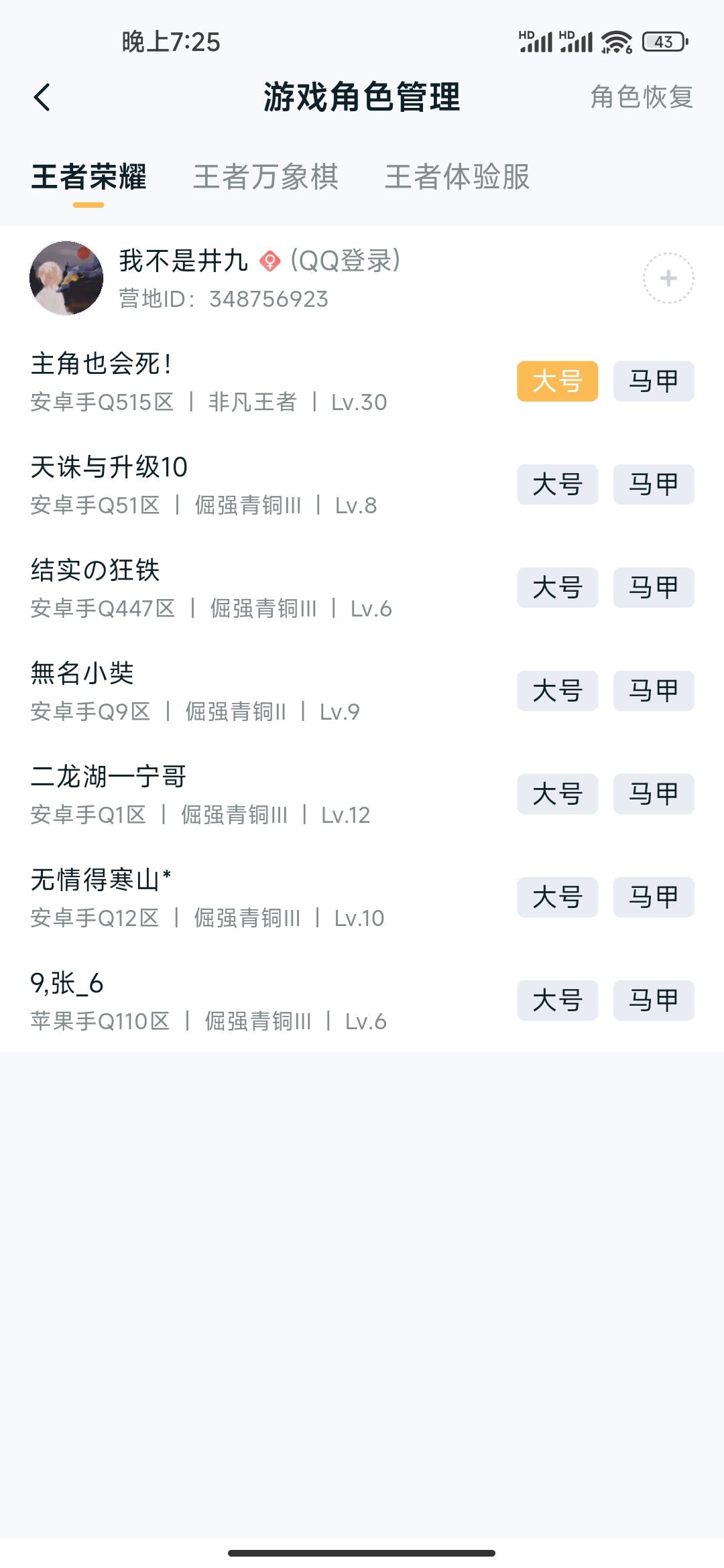
Task: Click the plus icon to add an account
Action: tap(668, 277)
